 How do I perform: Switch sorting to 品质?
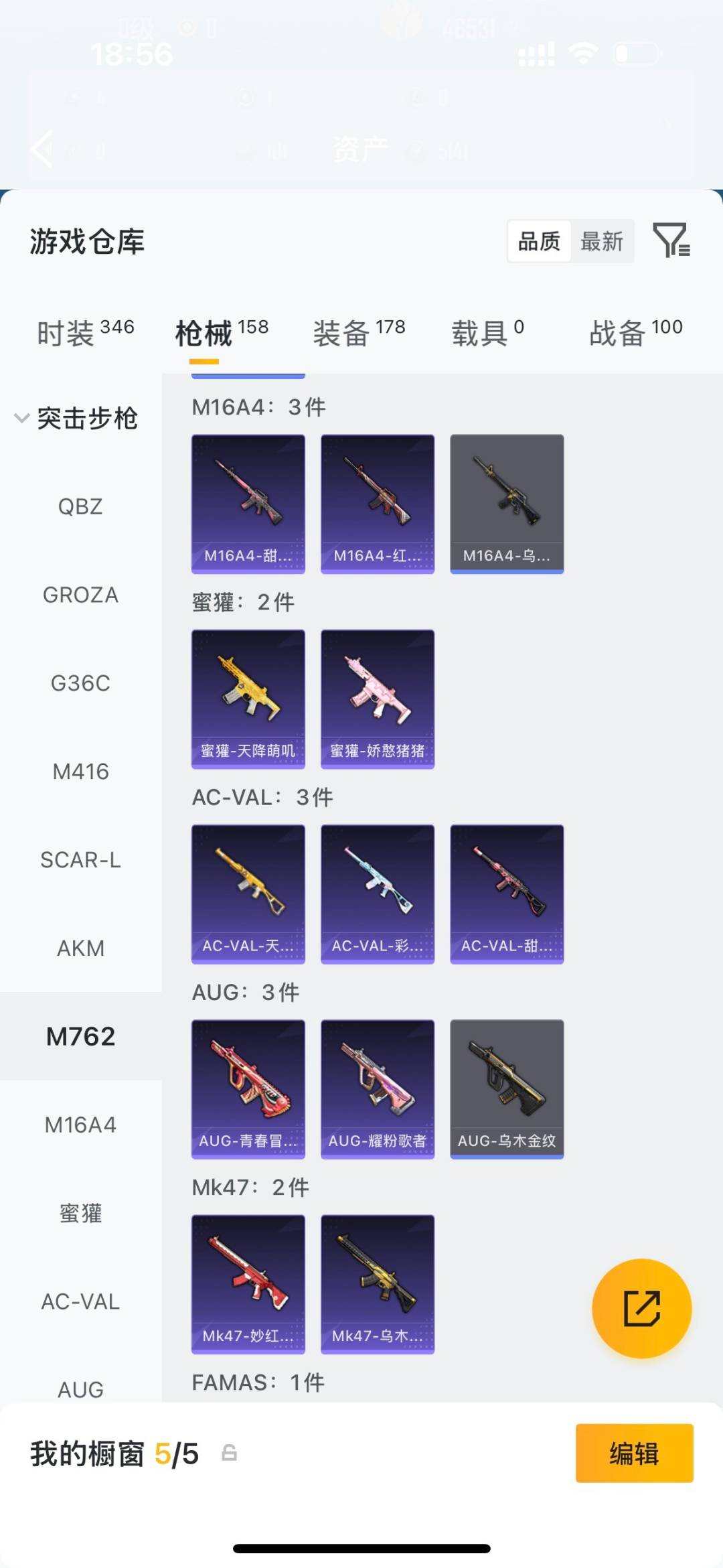pyautogui.click(x=540, y=241)
